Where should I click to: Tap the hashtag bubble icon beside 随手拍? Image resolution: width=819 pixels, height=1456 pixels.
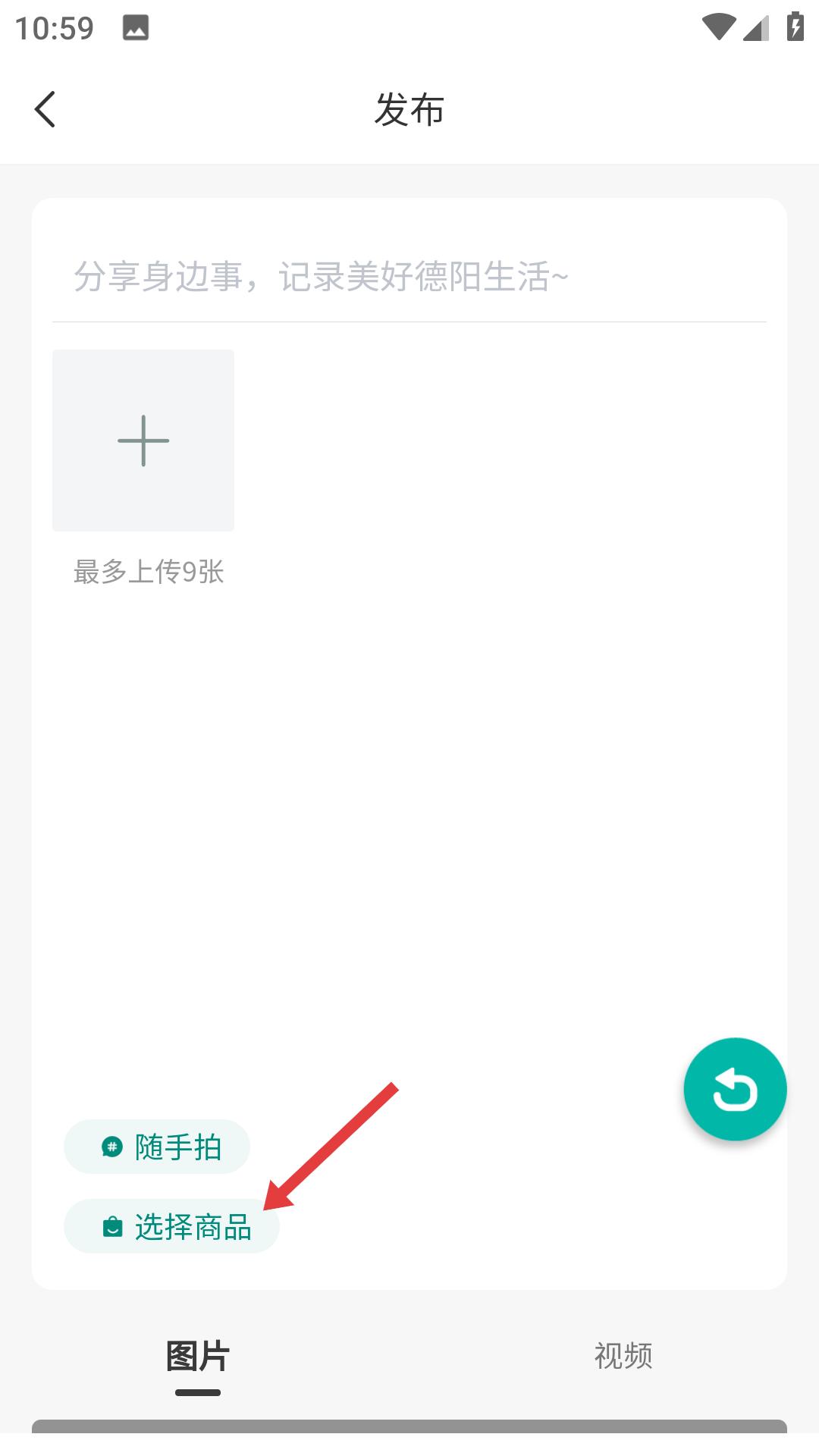pyautogui.click(x=111, y=1147)
